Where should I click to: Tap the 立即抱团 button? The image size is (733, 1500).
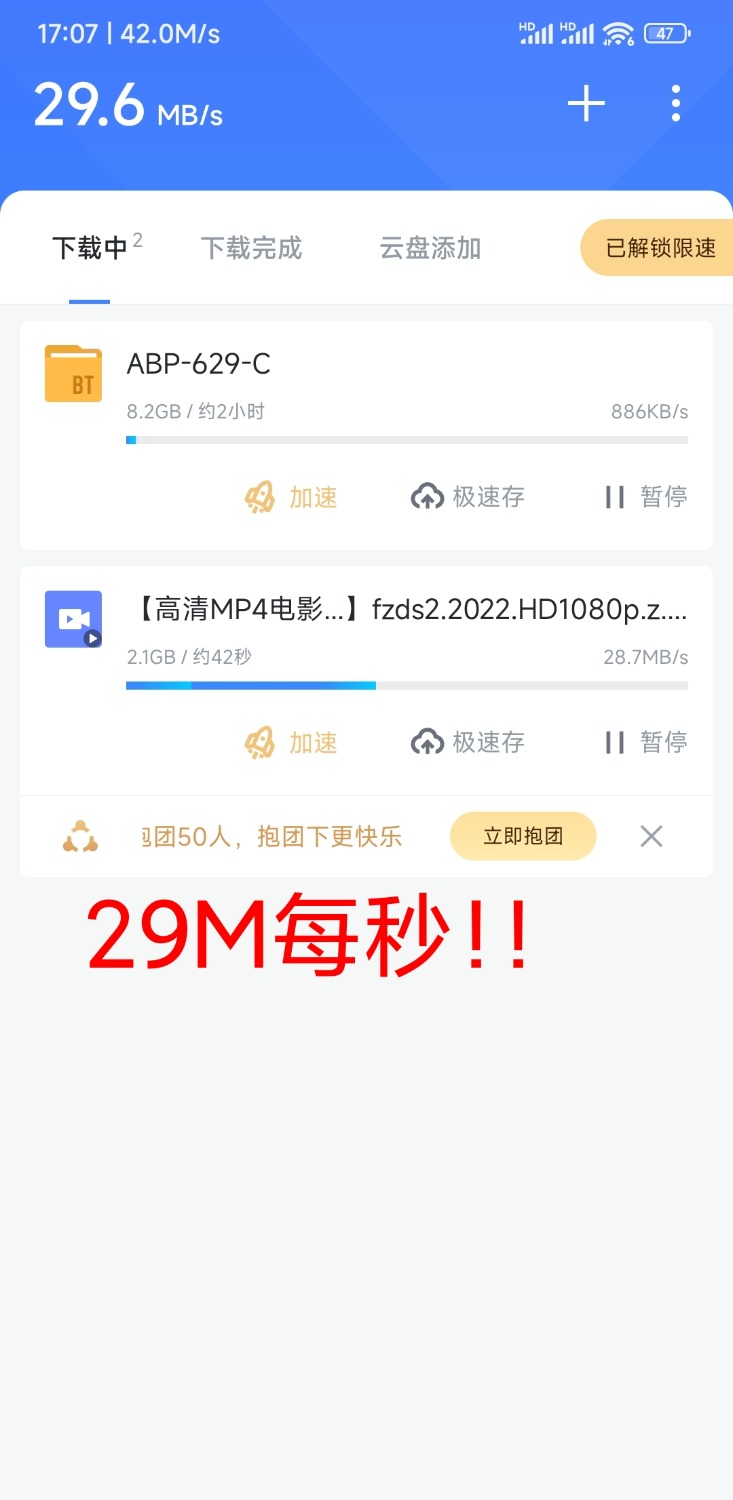point(523,836)
